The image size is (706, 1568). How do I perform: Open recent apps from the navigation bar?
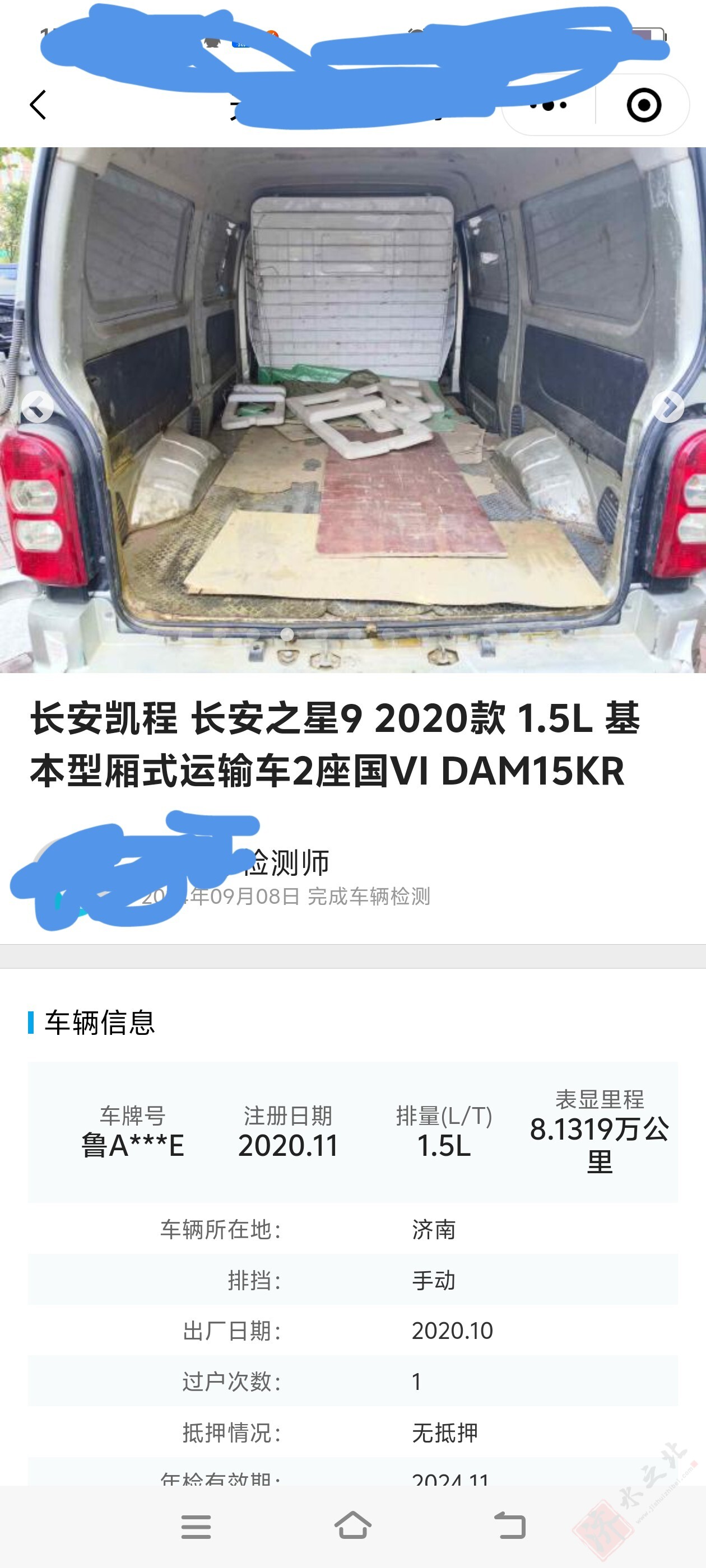[x=196, y=1527]
